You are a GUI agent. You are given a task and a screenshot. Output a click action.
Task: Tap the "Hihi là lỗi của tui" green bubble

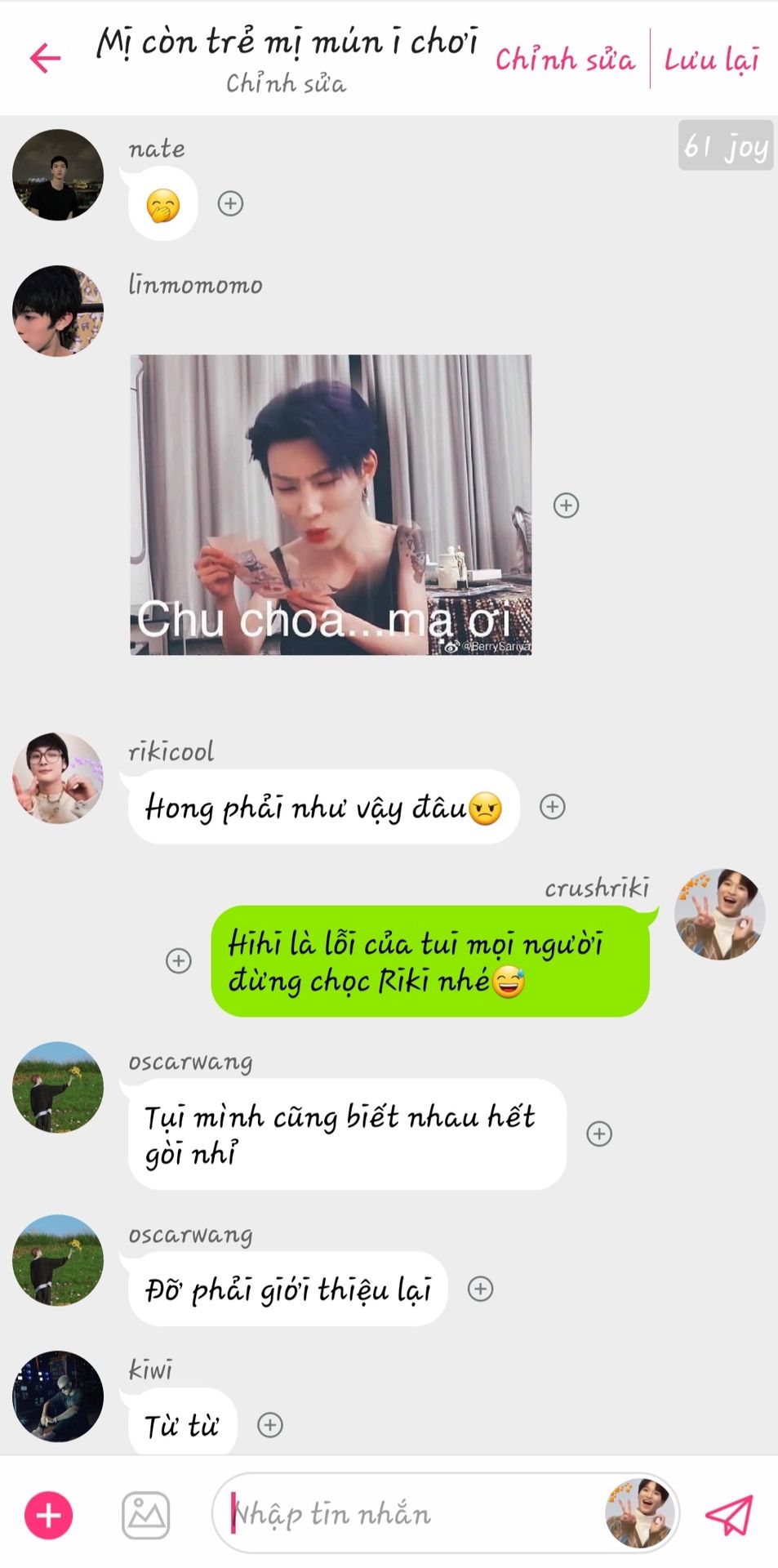[429, 961]
